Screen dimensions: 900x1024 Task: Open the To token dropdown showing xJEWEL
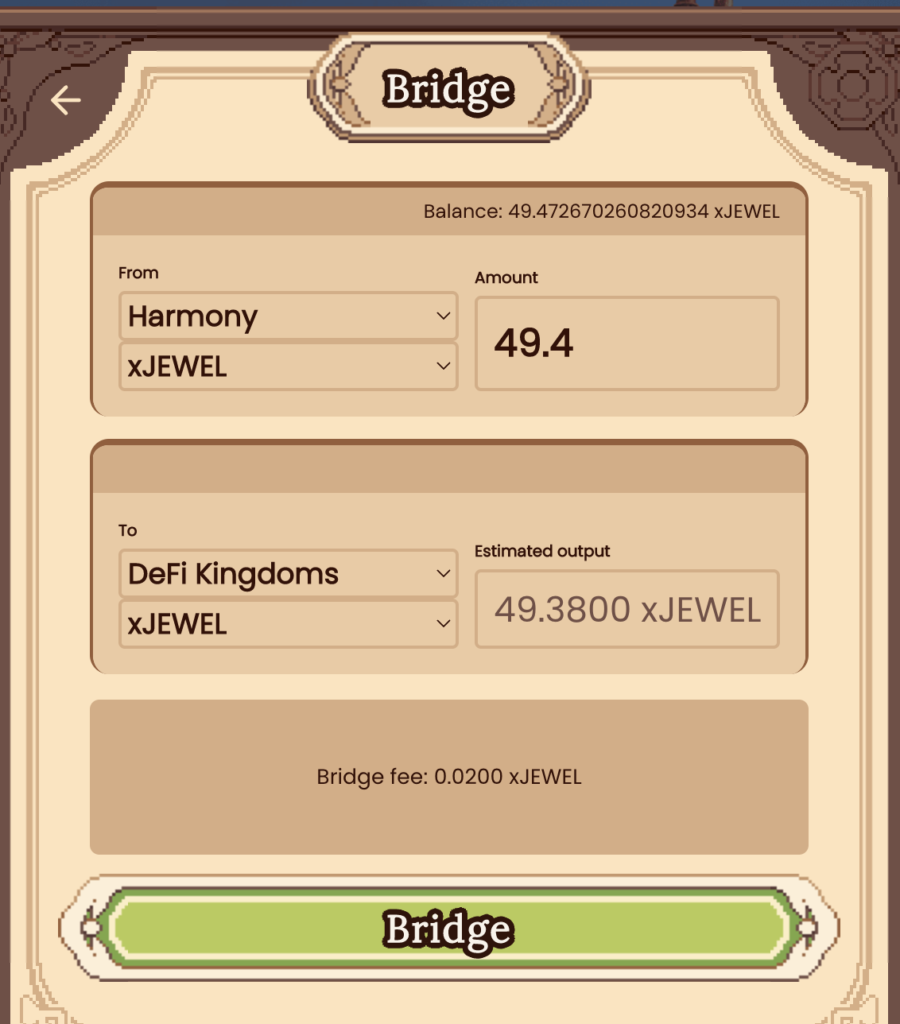point(288,624)
